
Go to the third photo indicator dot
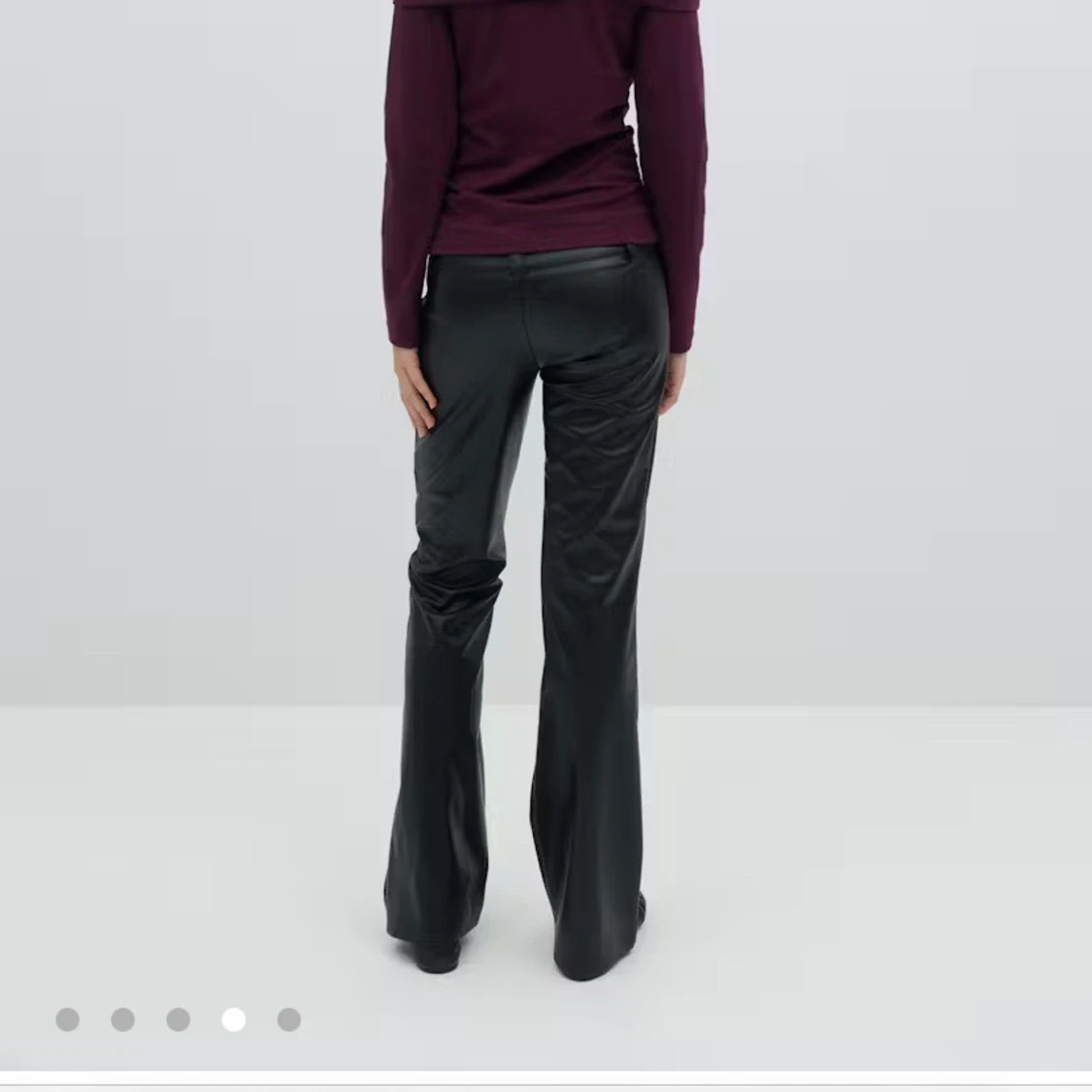point(178,1019)
